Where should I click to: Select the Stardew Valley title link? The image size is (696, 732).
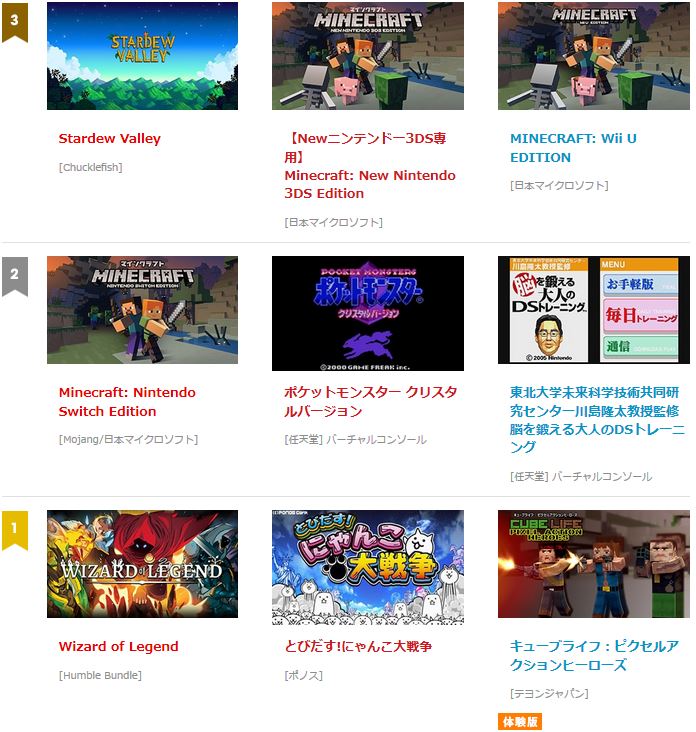pyautogui.click(x=109, y=139)
